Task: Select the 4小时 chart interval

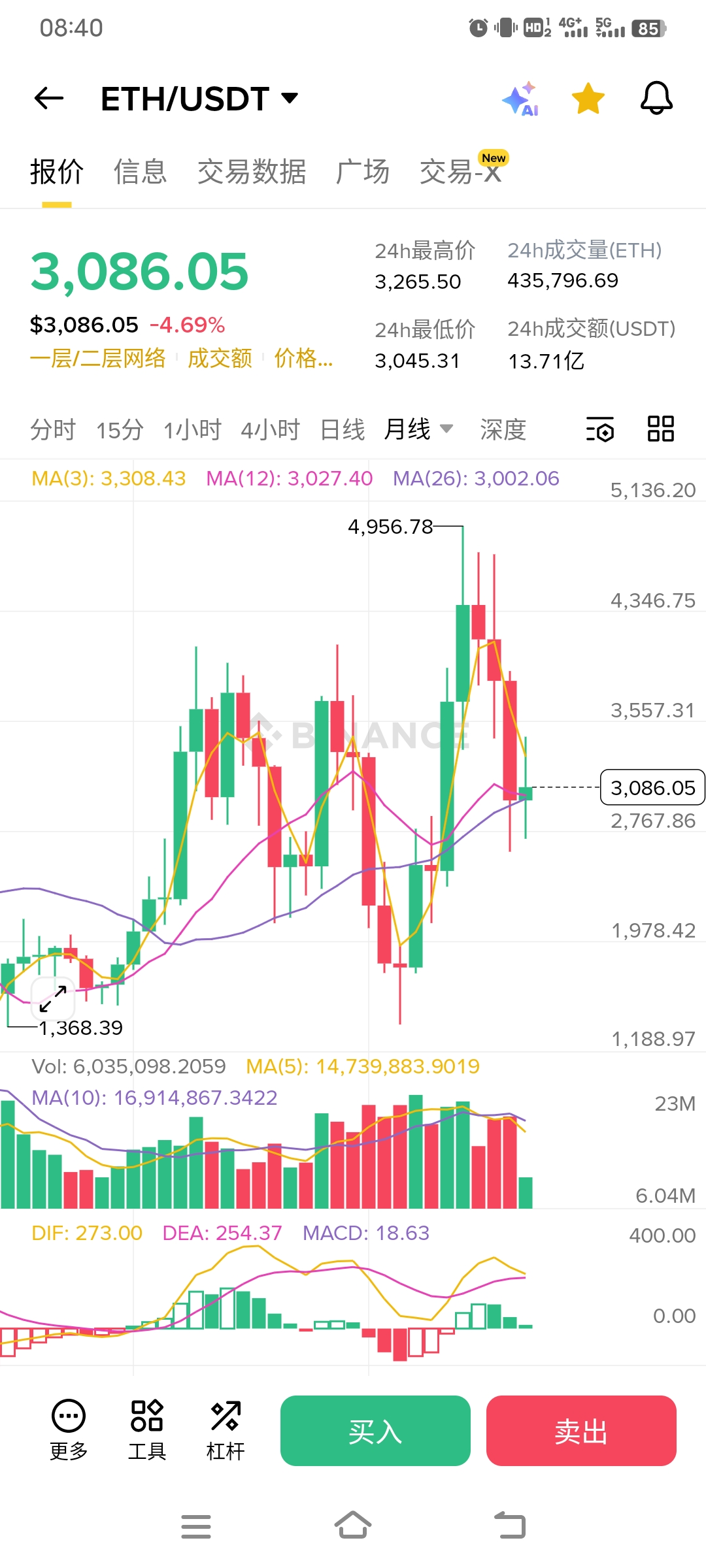Action: click(x=270, y=430)
